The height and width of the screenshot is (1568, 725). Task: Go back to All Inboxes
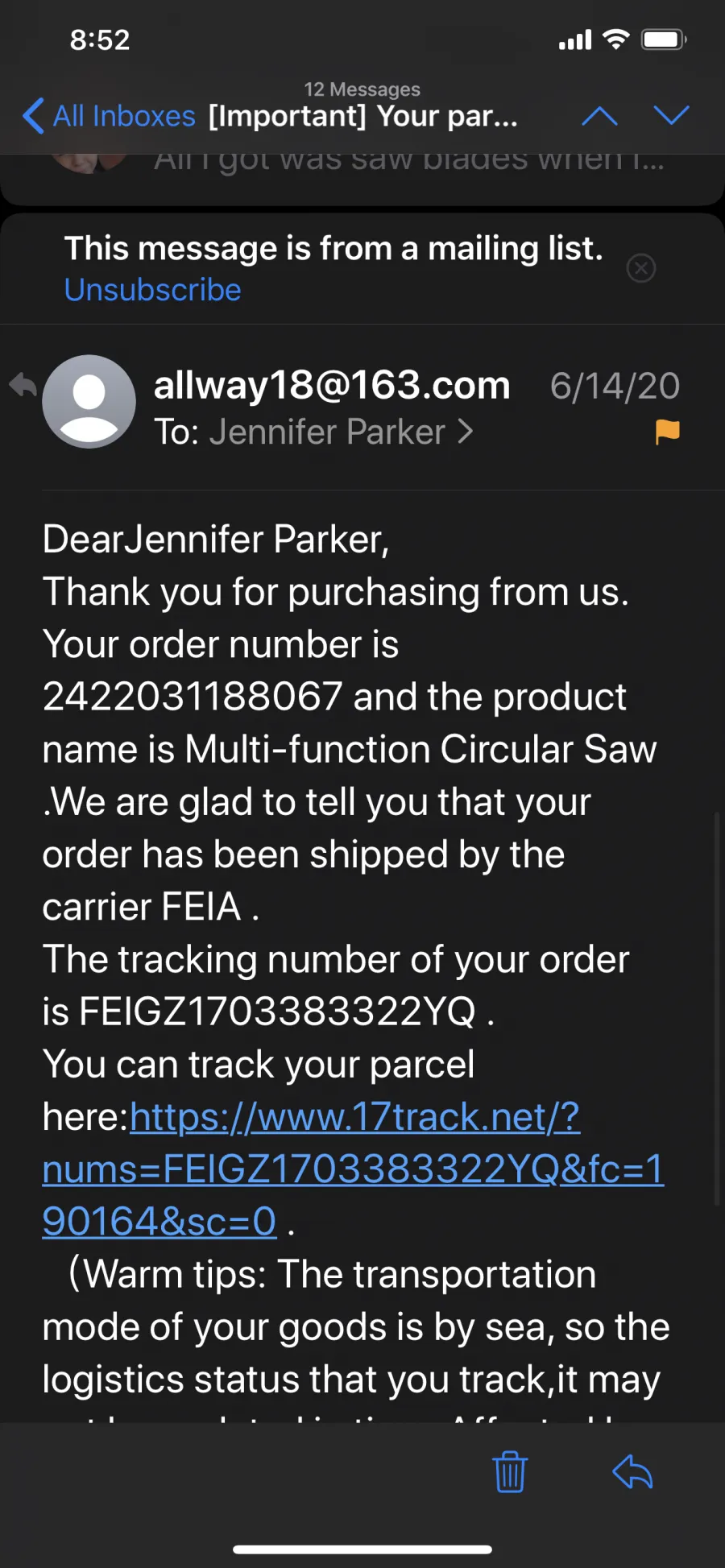109,116
